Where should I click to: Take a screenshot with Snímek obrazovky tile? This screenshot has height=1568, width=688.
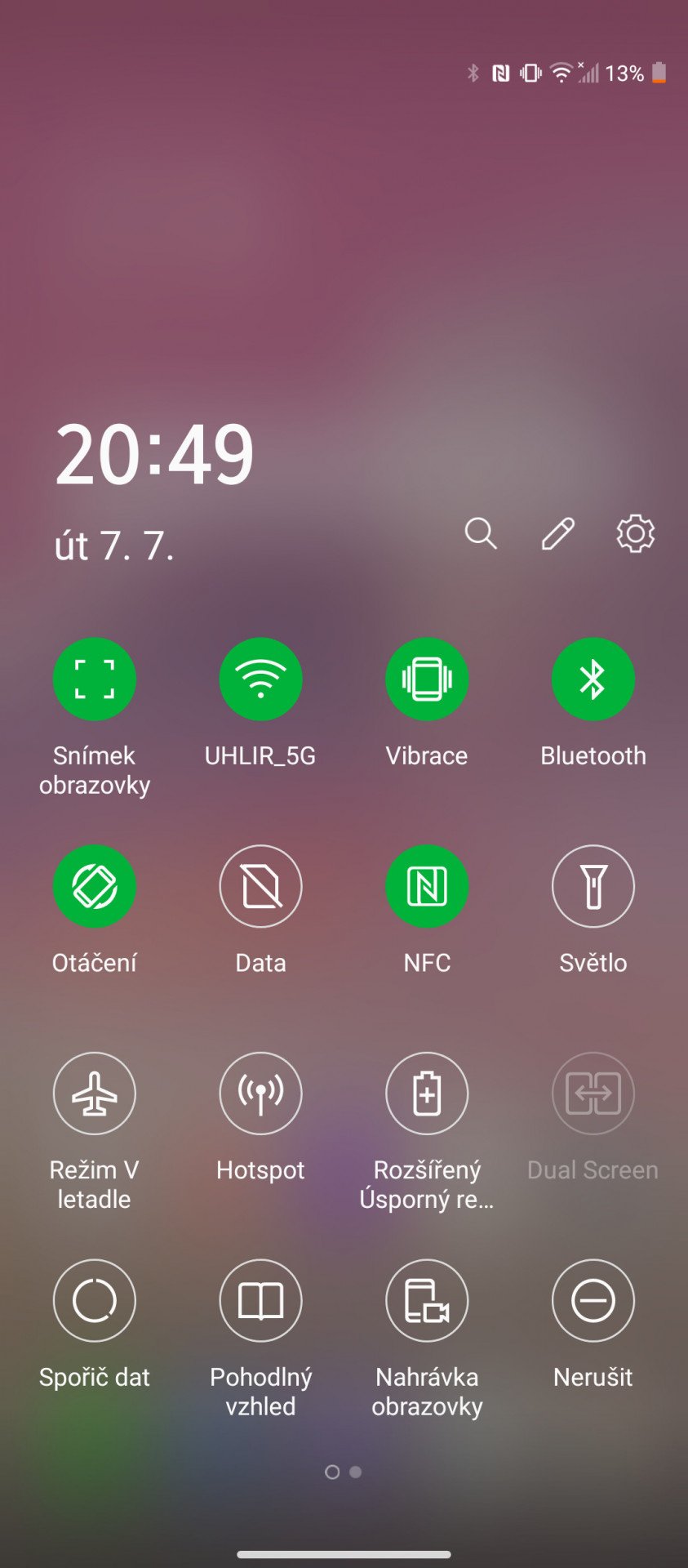click(95, 679)
